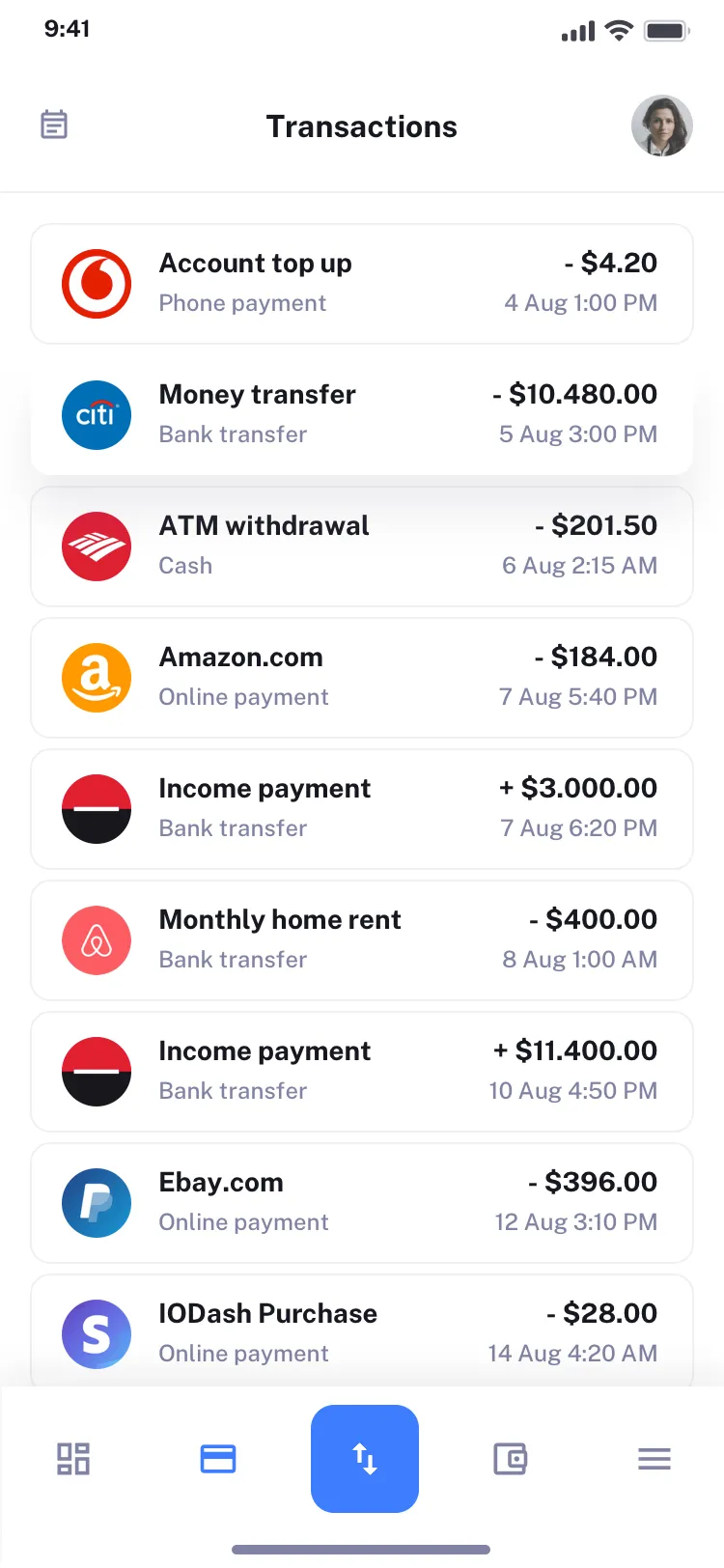Open the calendar filter icon
The image size is (724, 1568).
pyautogui.click(x=53, y=124)
